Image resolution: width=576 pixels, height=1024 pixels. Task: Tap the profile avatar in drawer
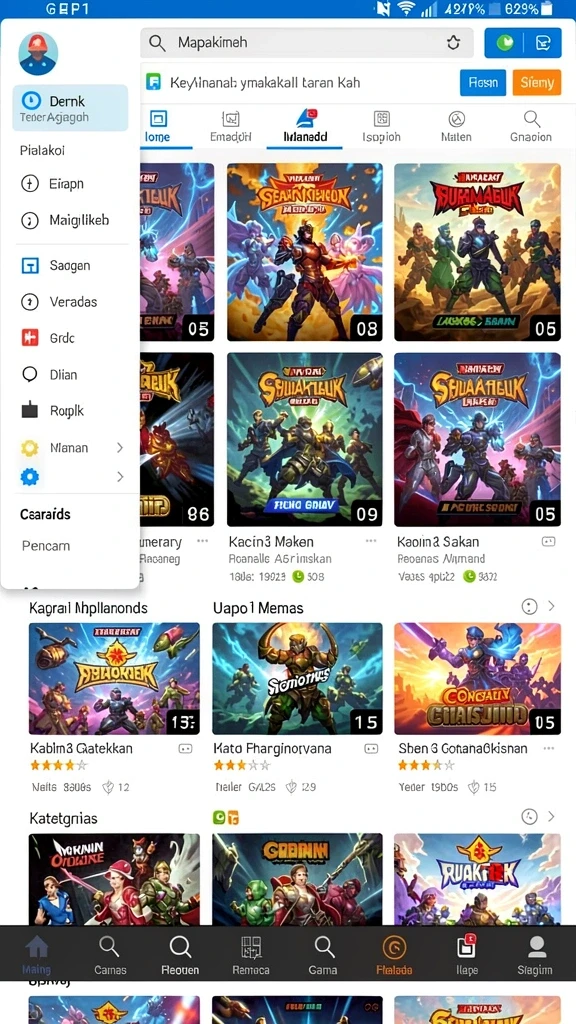coord(39,54)
